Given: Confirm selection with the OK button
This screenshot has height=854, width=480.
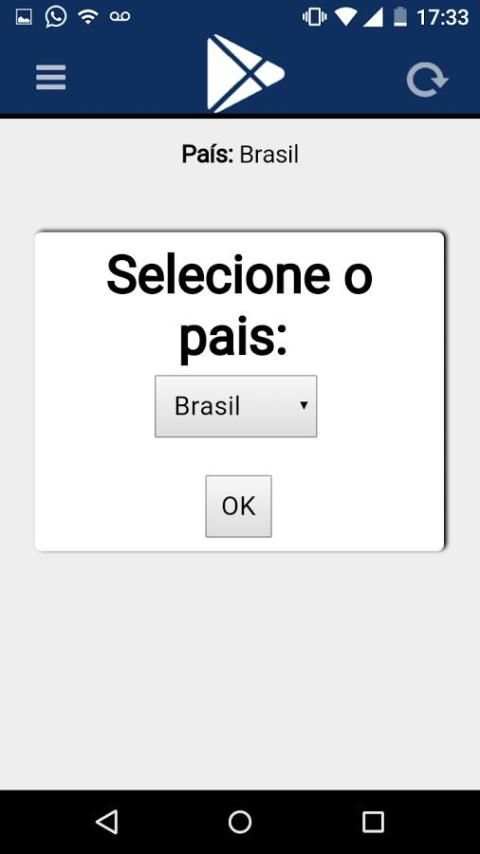Looking at the screenshot, I should pos(238,506).
